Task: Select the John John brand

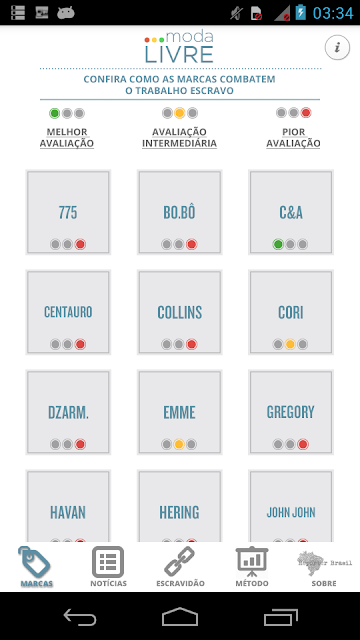Action: pos(291,506)
